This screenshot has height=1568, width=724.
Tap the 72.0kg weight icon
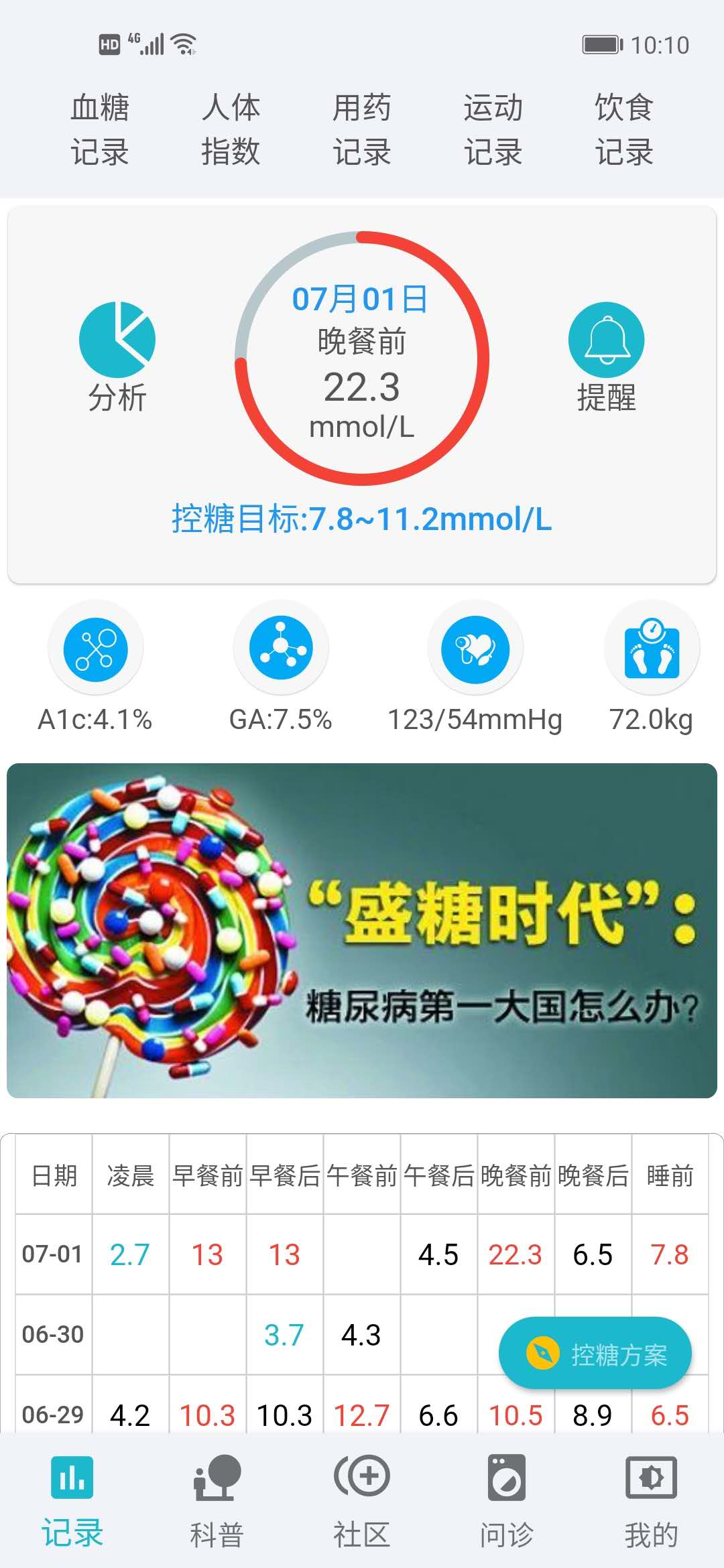tap(652, 649)
